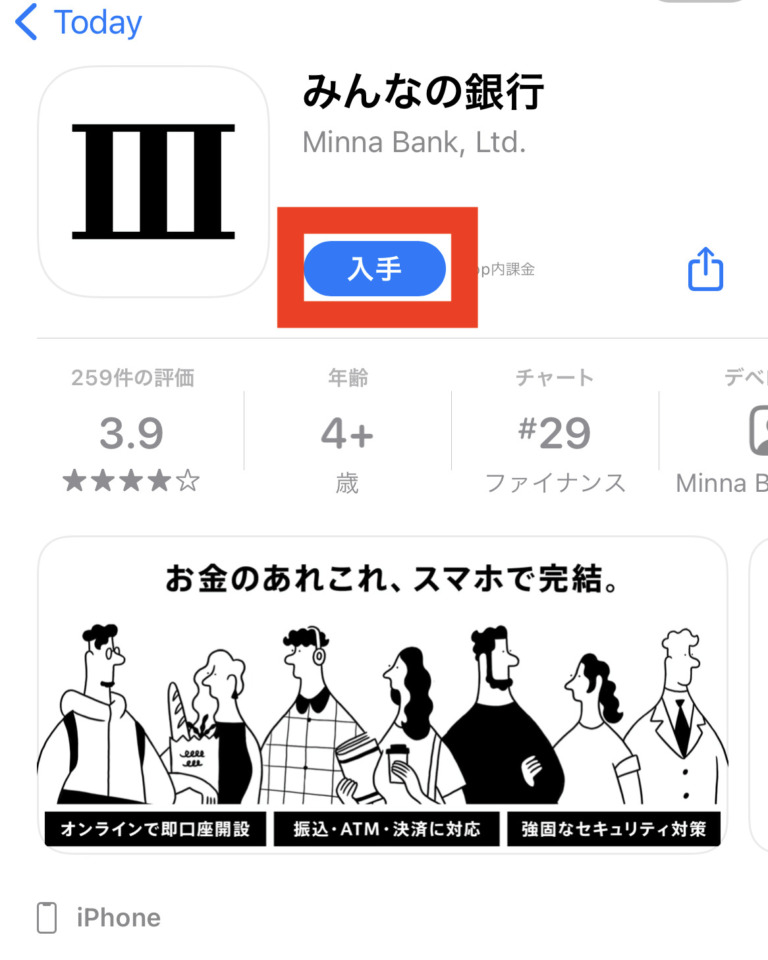Tap the 入手 button to get the app

375,269
